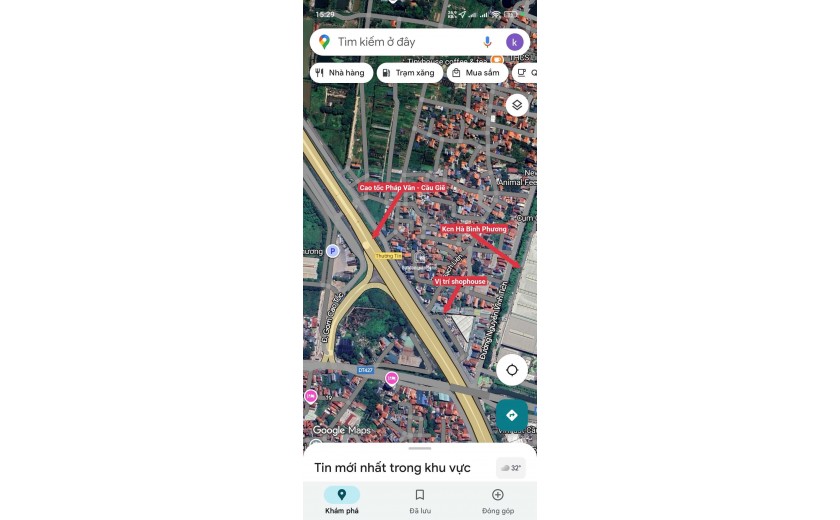Image resolution: width=840 pixels, height=520 pixels.
Task: Tap the 32° weather chip
Action: [x=511, y=468]
